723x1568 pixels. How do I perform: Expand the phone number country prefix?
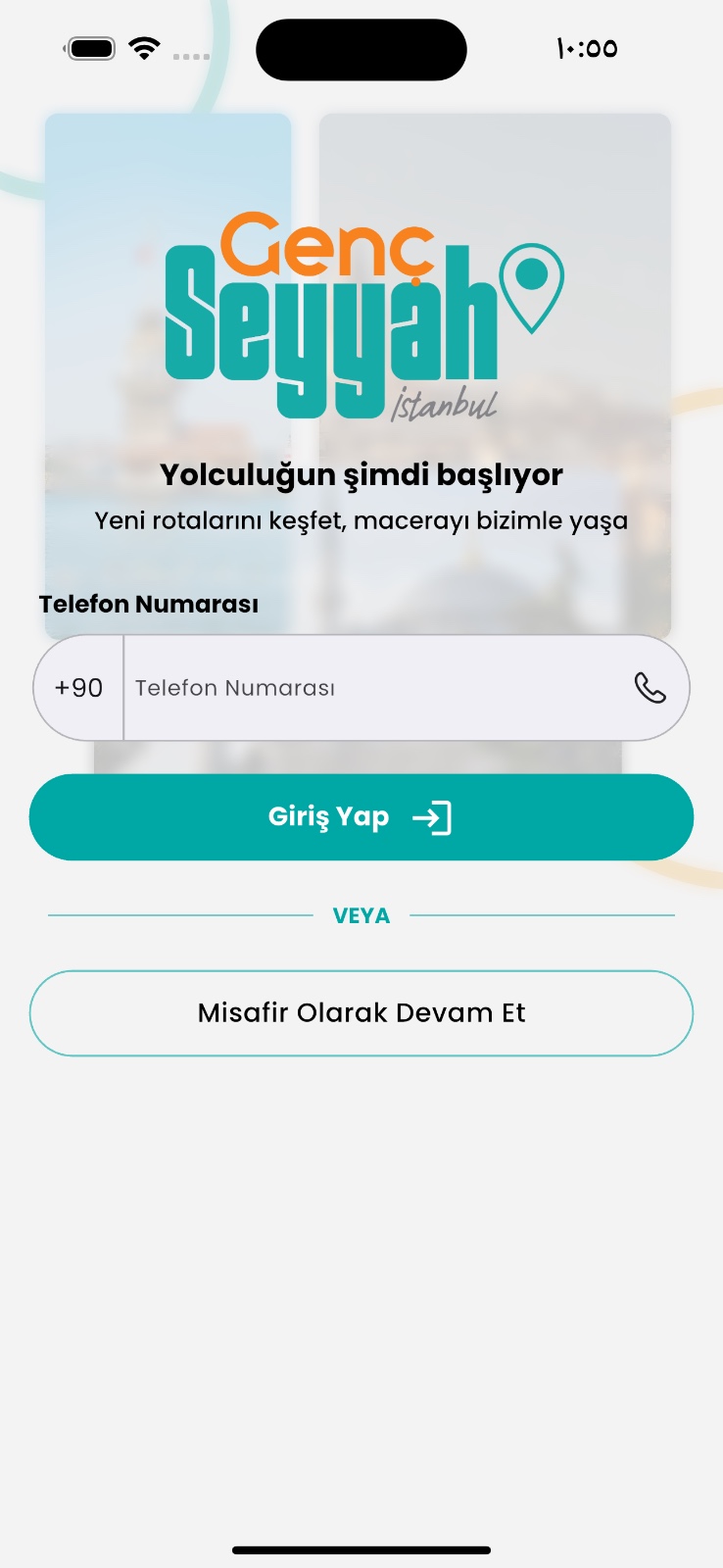tap(77, 688)
